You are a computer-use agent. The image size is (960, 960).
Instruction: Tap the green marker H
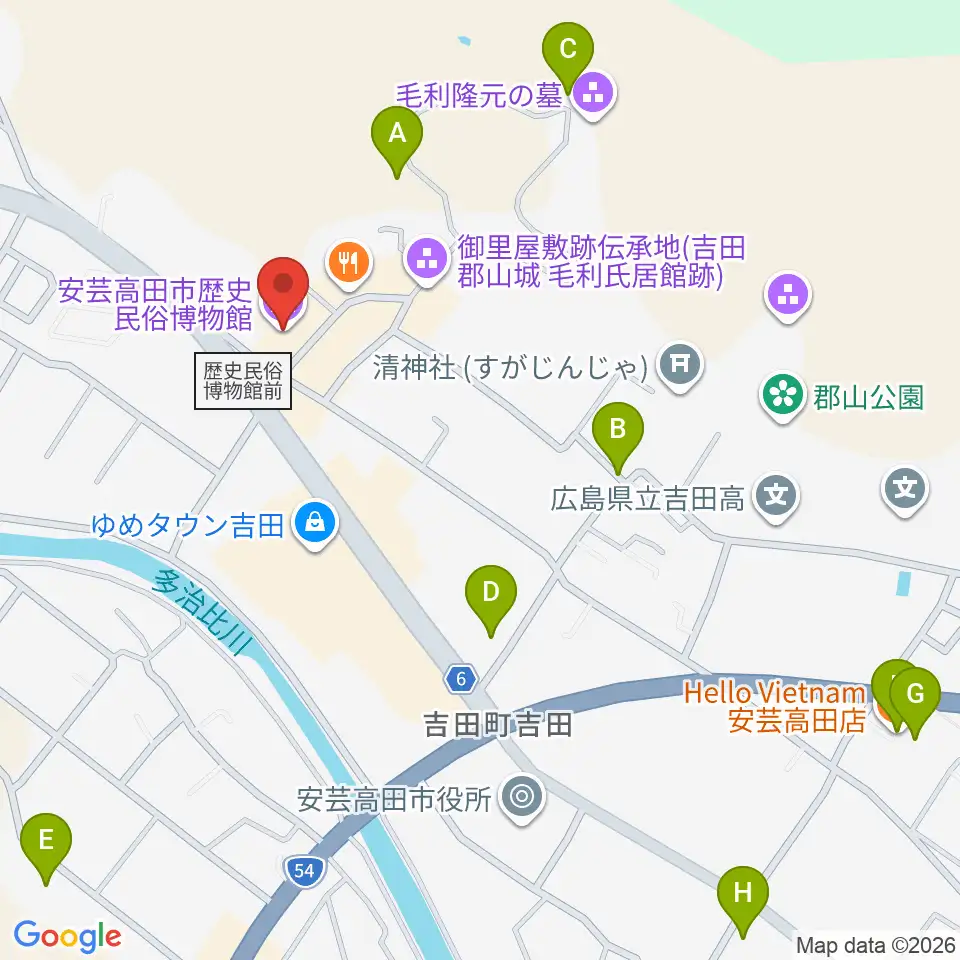click(743, 902)
